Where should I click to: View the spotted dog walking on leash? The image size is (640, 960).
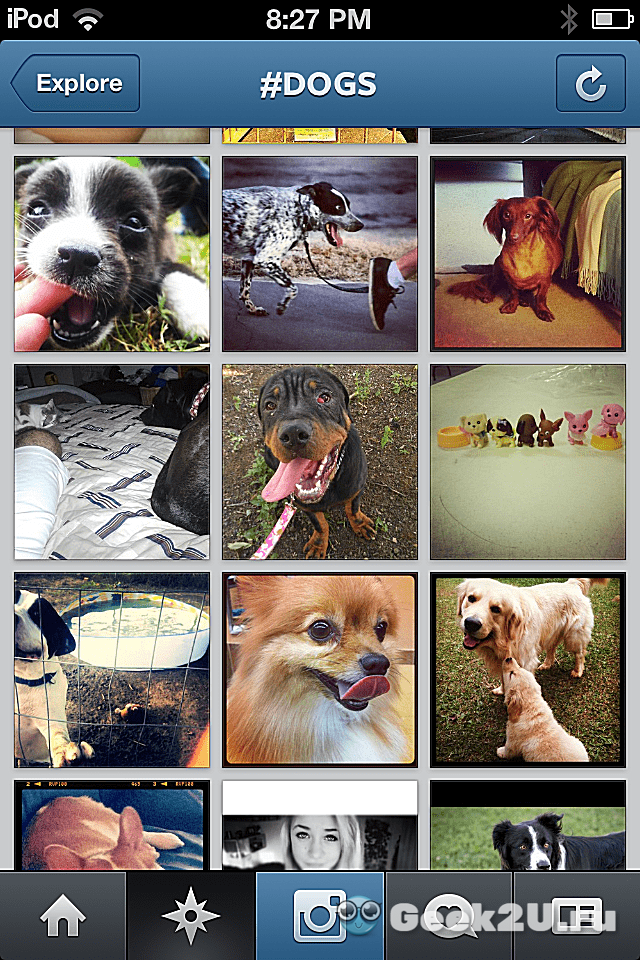click(x=320, y=253)
